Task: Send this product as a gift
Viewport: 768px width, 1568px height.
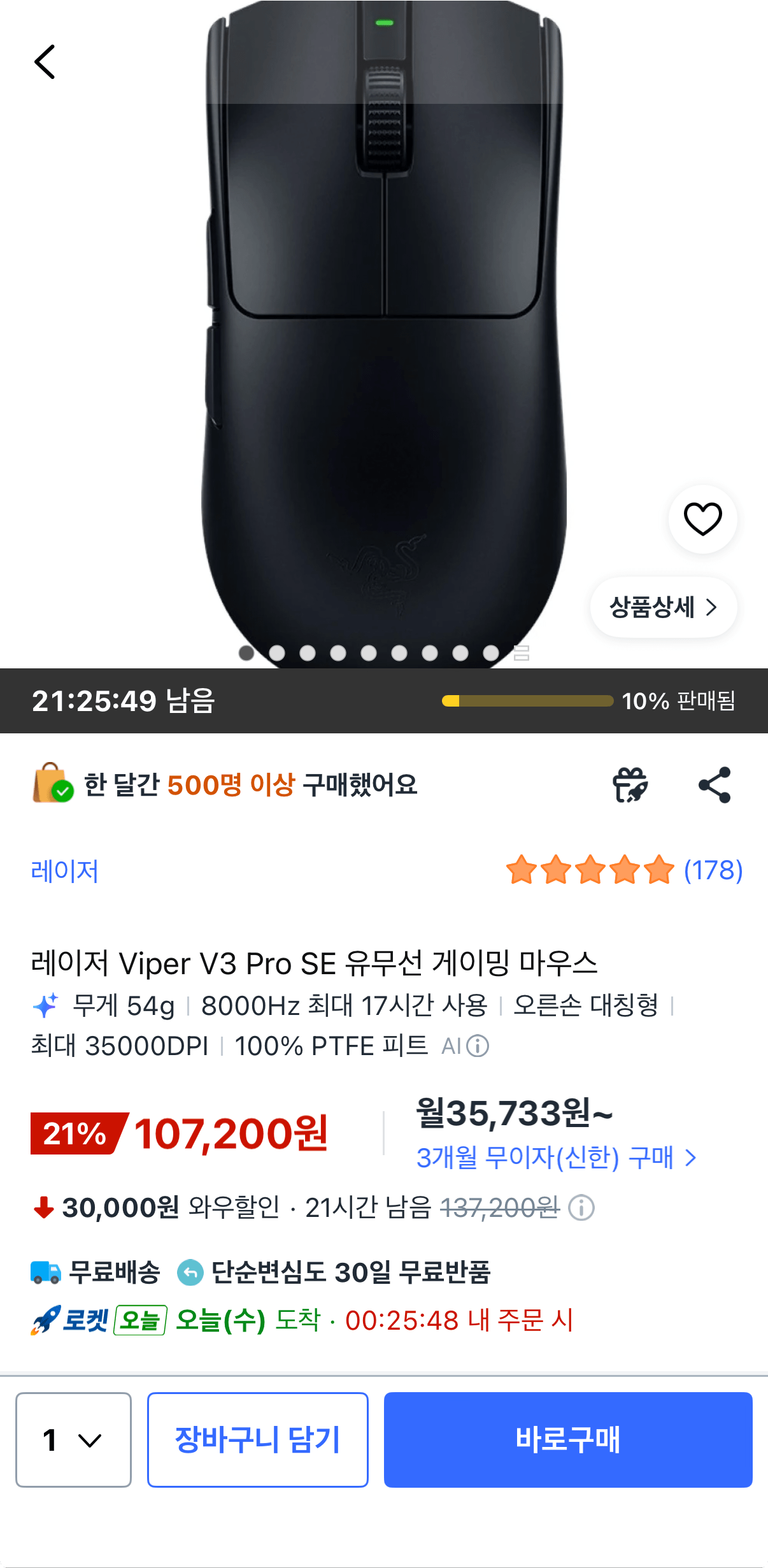Action: pyautogui.click(x=630, y=785)
